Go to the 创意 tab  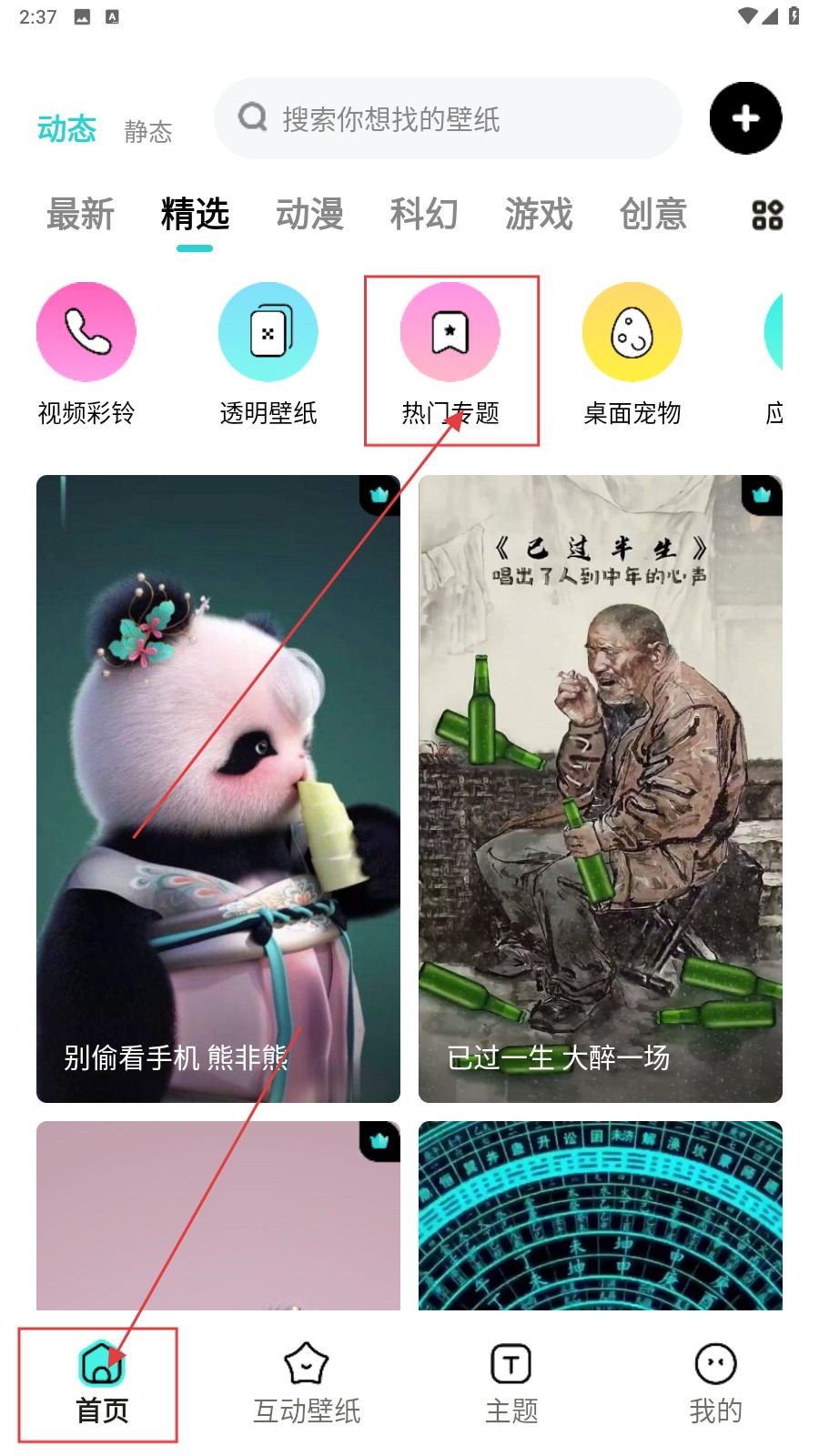pyautogui.click(x=652, y=215)
